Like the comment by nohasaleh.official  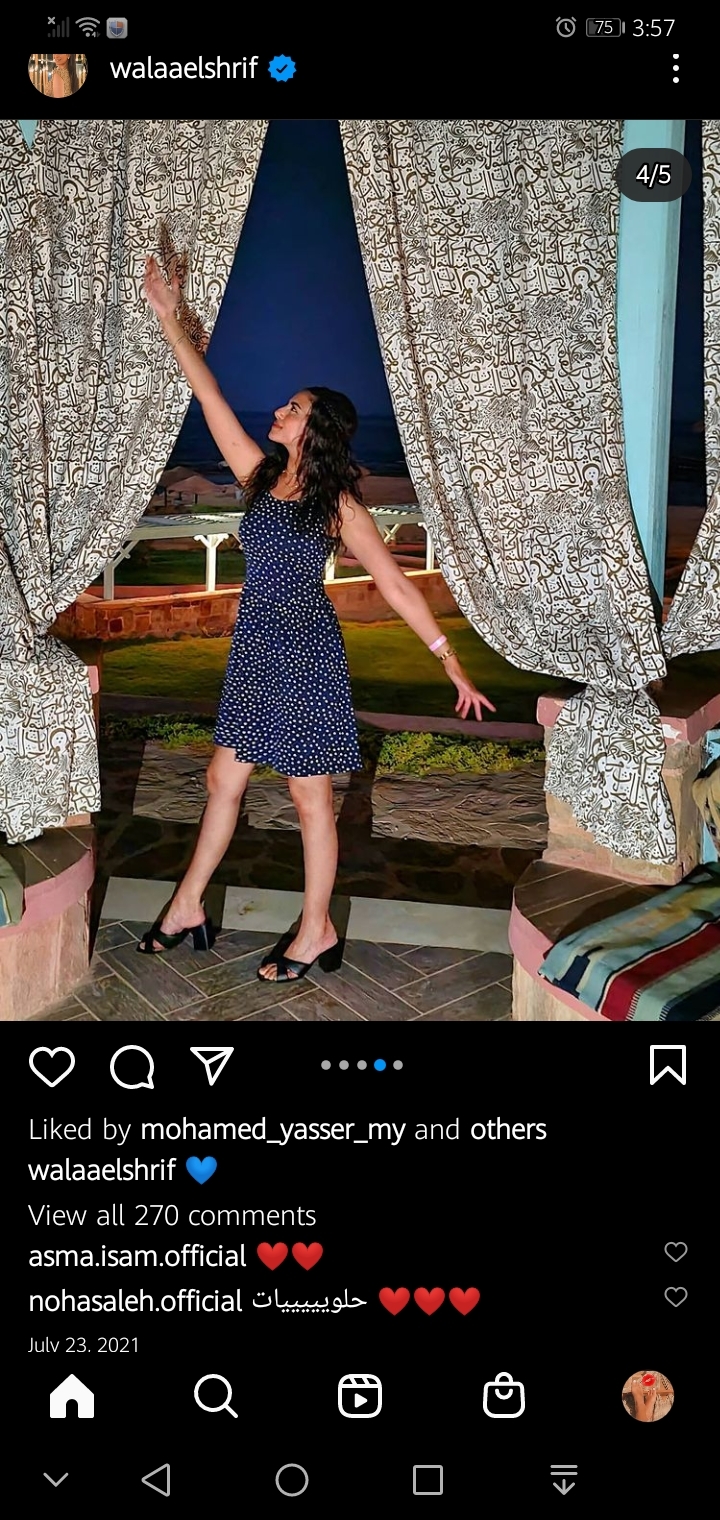[x=676, y=1297]
